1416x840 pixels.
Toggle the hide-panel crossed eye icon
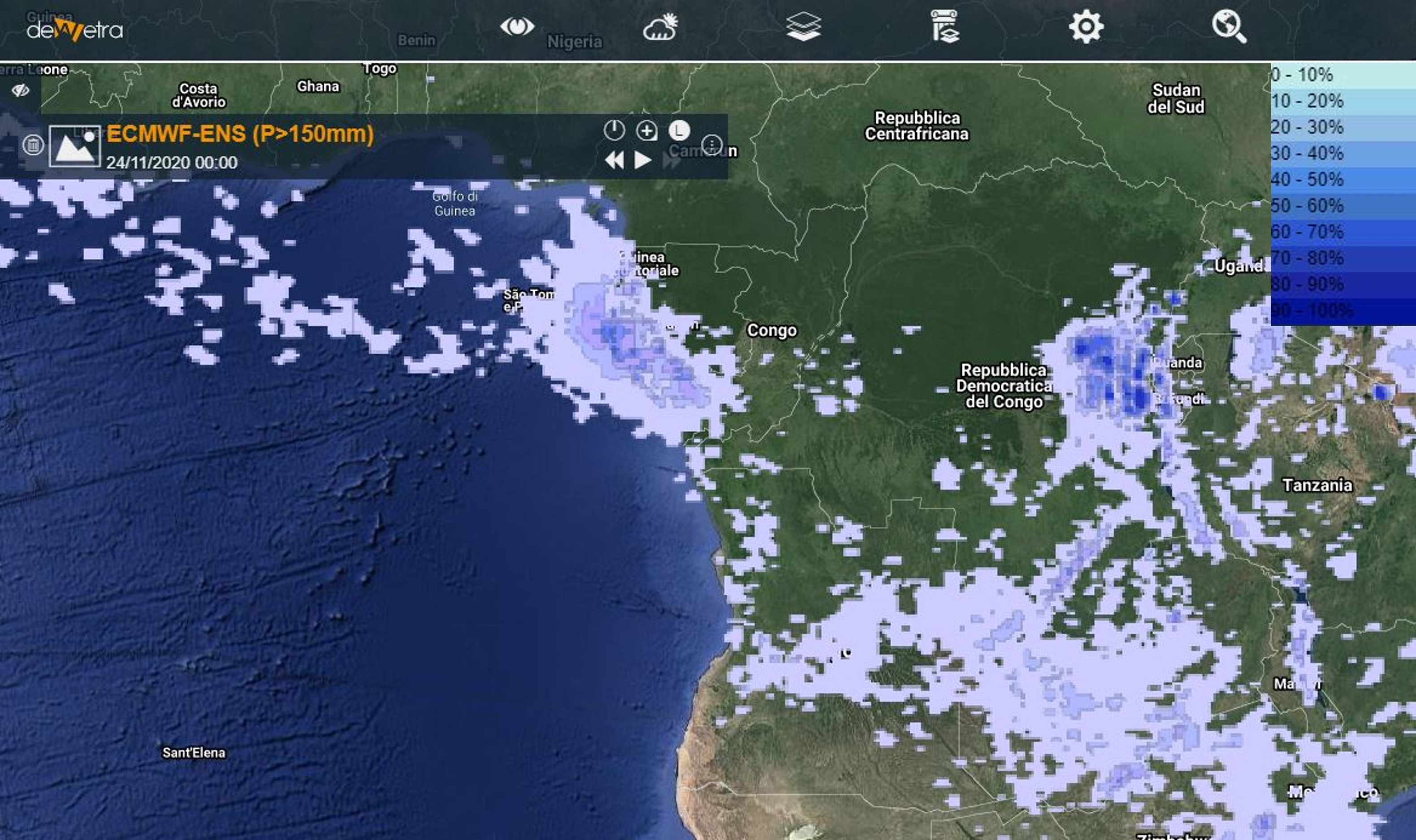point(20,90)
